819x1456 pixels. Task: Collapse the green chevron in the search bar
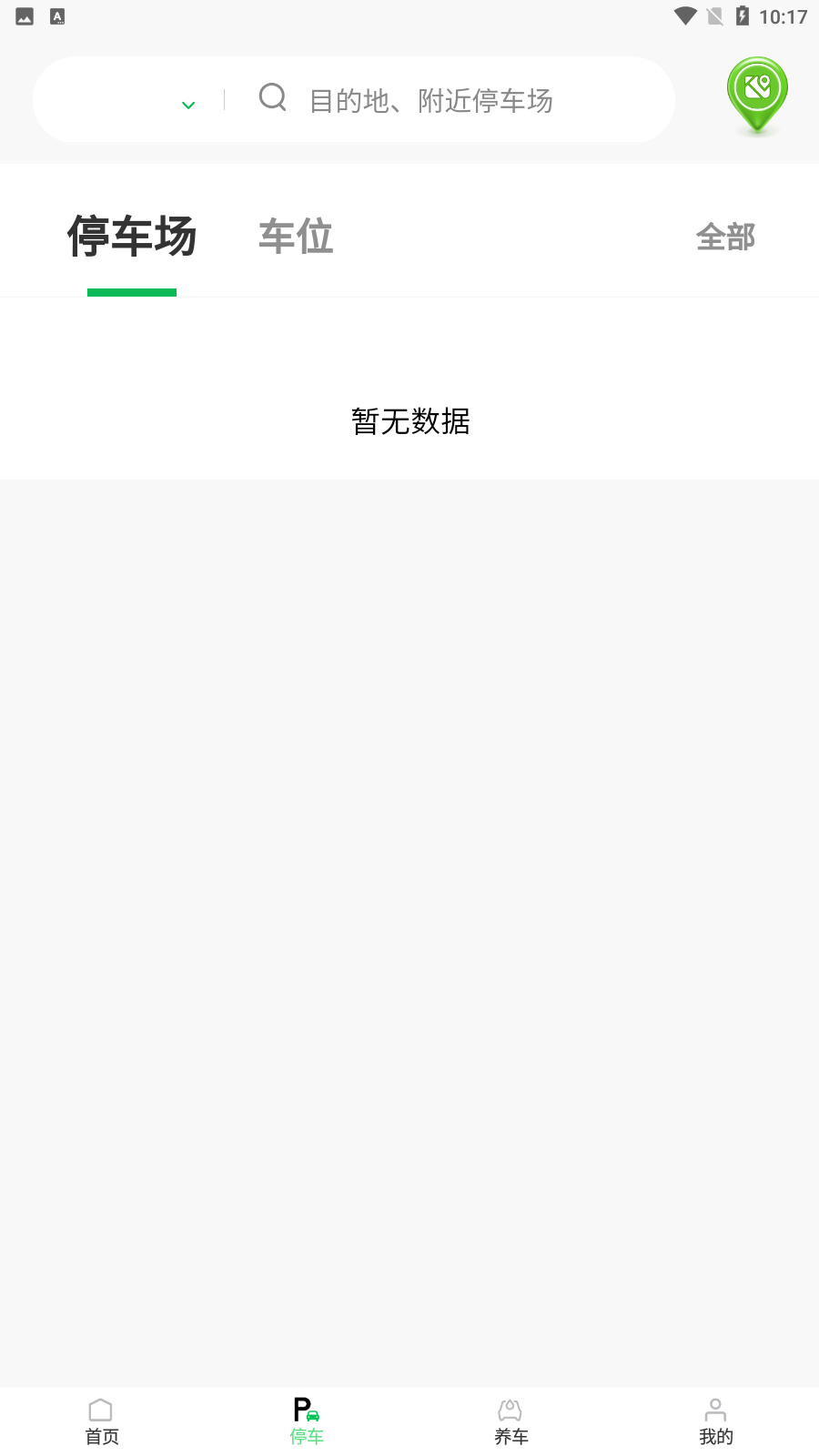188,104
